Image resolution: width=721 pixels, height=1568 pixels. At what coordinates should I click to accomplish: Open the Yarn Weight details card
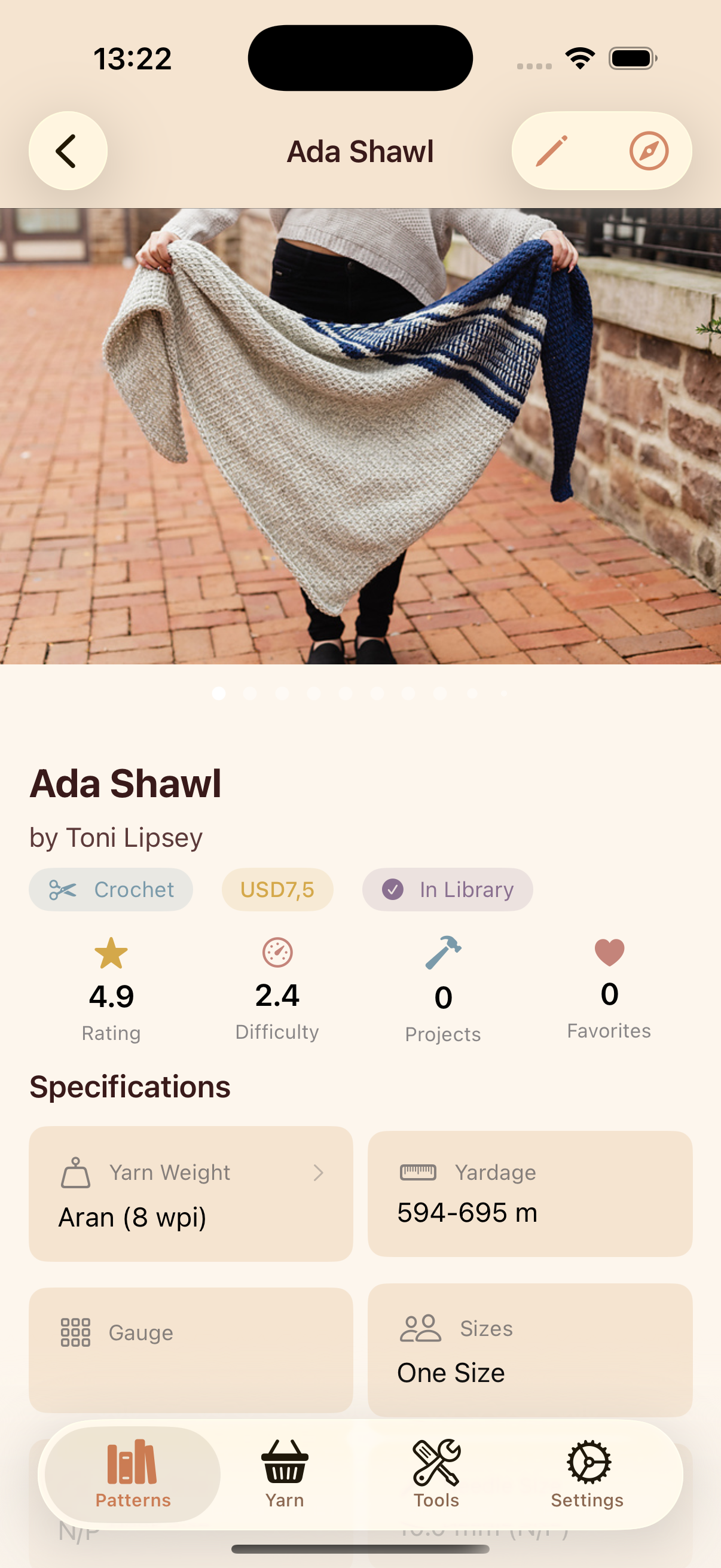(x=191, y=1193)
